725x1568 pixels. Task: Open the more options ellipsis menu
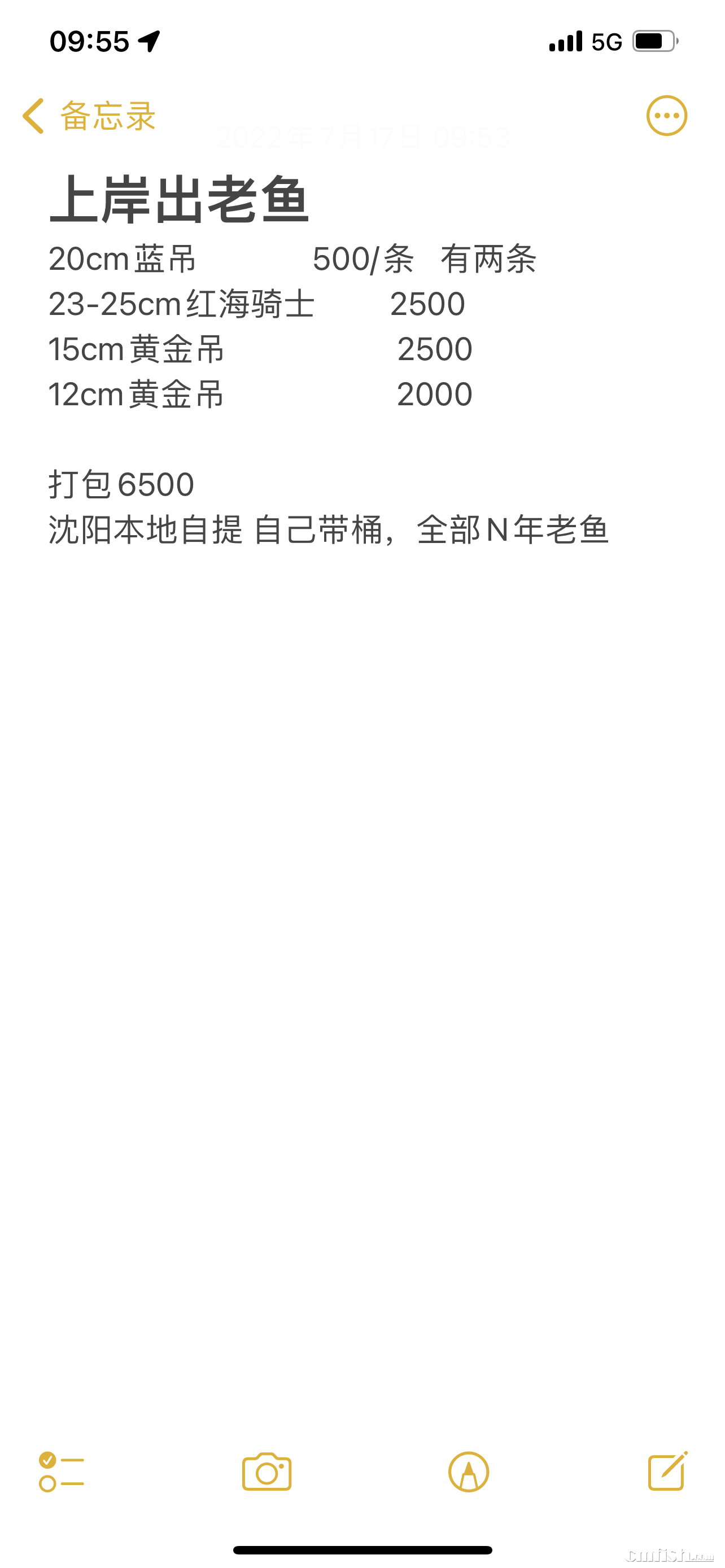pyautogui.click(x=667, y=115)
